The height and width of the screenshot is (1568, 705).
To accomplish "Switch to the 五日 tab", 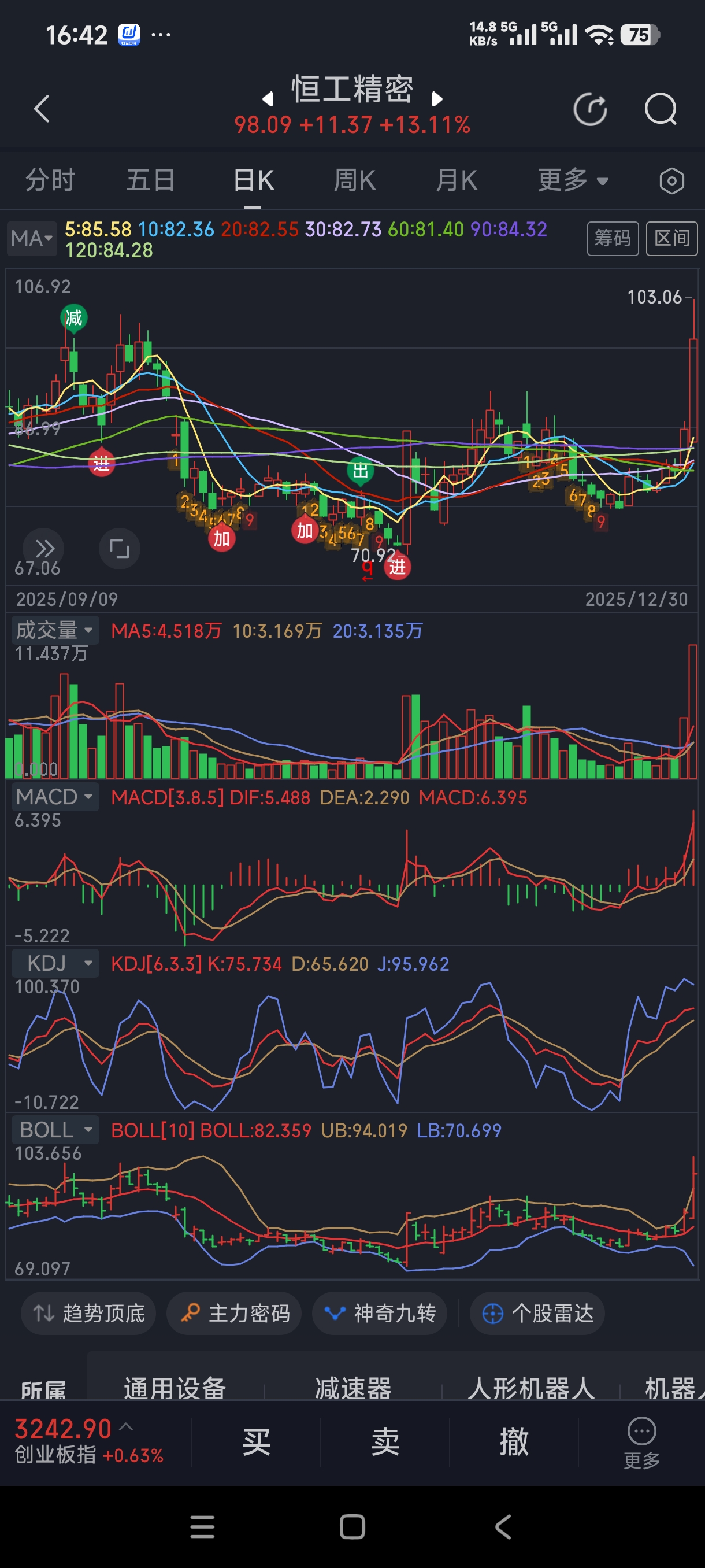I will click(151, 181).
